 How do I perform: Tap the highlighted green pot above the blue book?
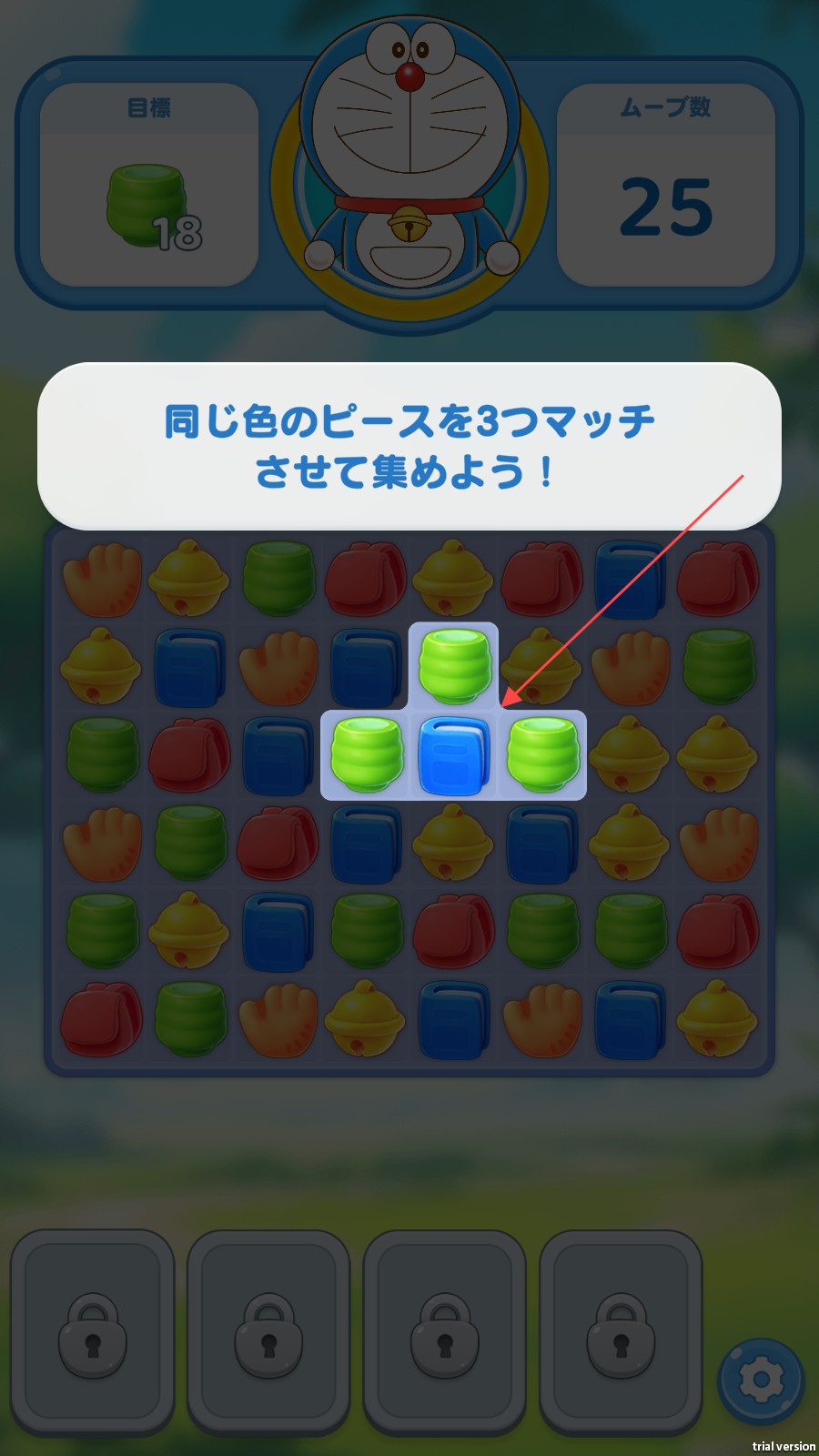[x=453, y=665]
